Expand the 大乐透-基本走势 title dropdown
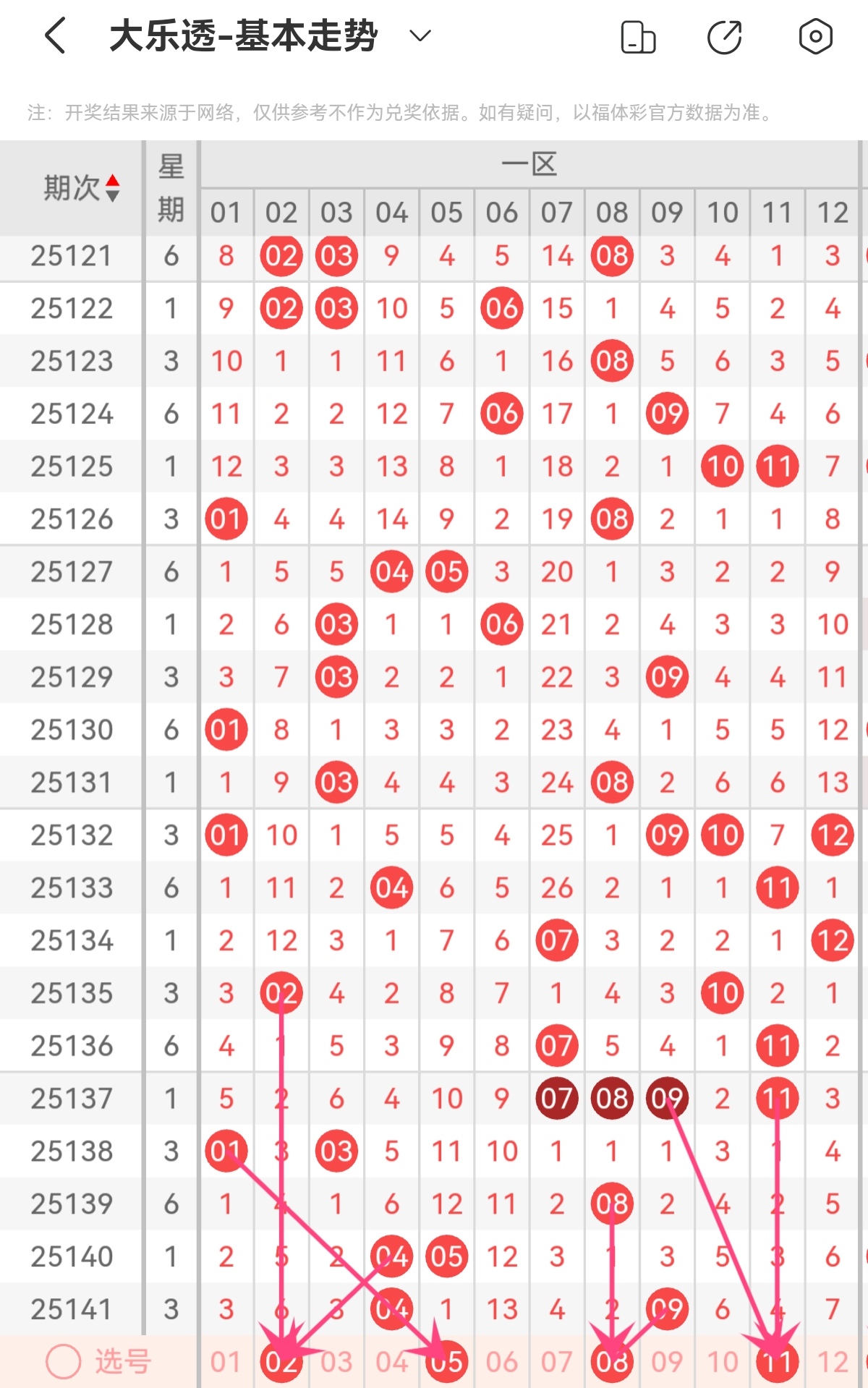This screenshot has height=1388, width=868. point(418,36)
